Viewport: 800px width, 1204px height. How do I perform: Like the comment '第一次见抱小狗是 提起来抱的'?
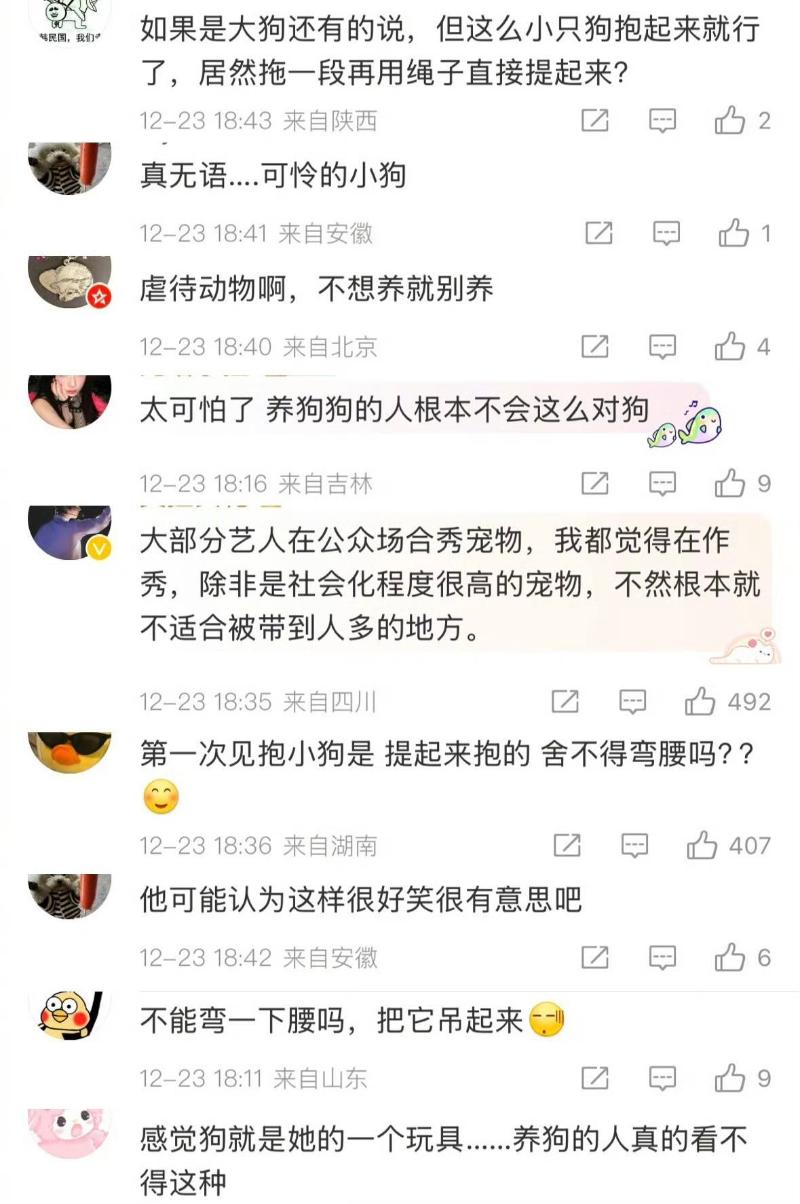pyautogui.click(x=703, y=846)
